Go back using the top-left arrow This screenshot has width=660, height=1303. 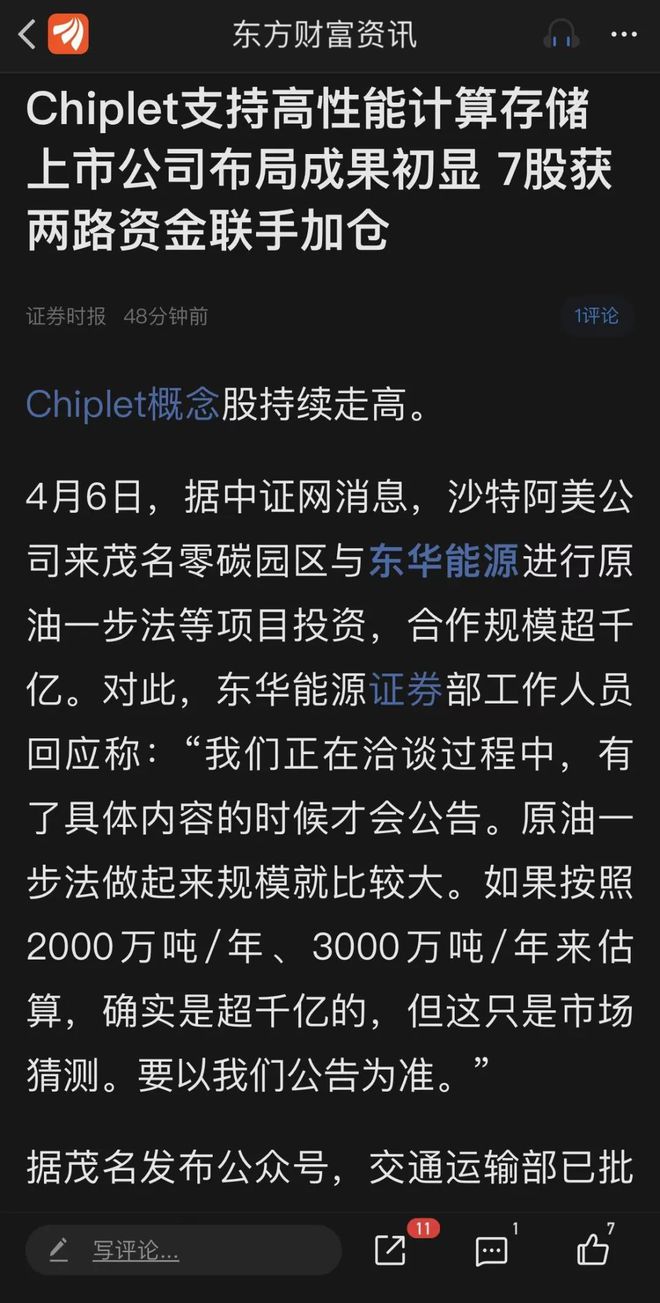pyautogui.click(x=27, y=36)
